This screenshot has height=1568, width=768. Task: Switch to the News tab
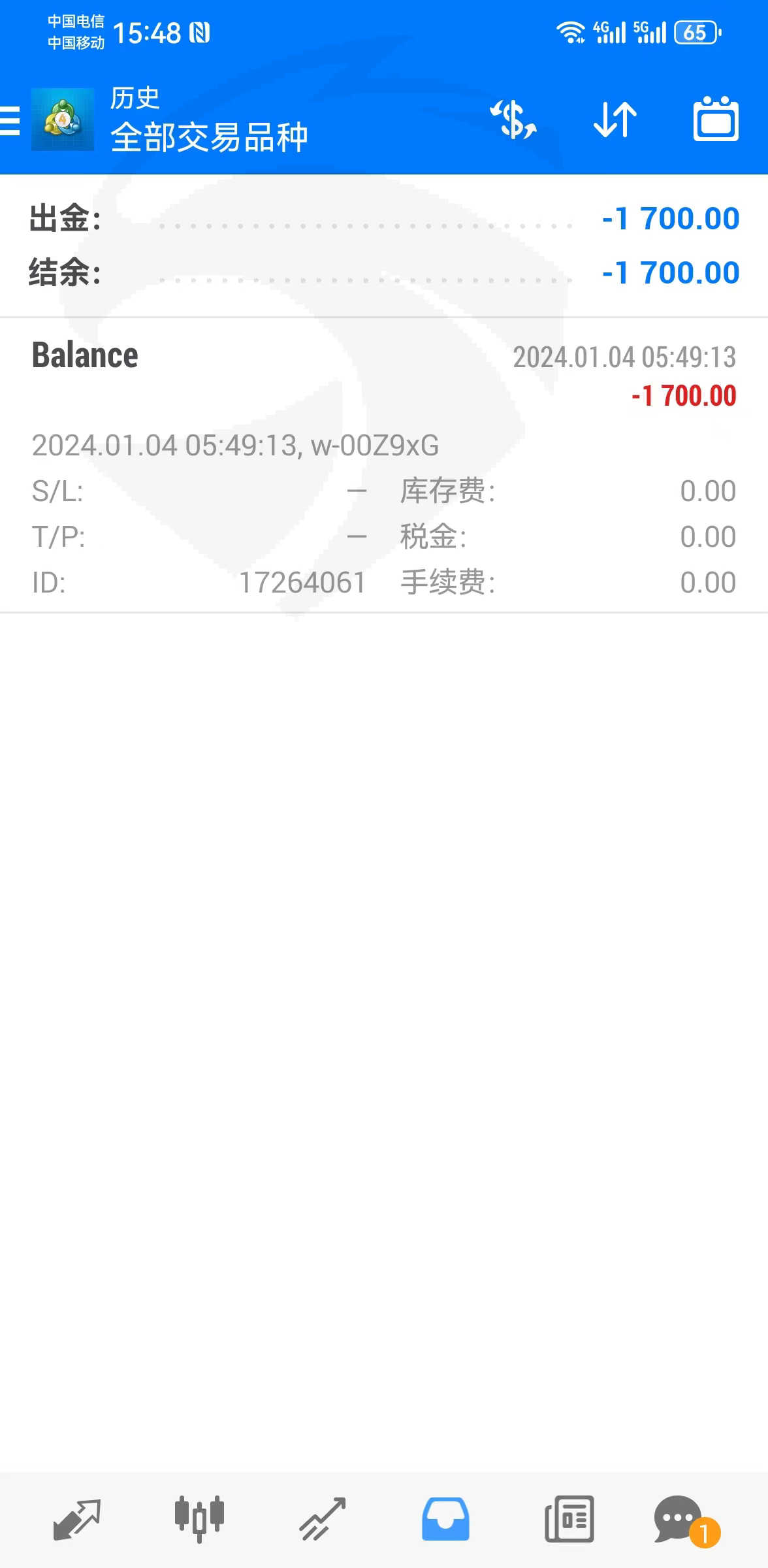click(x=569, y=1519)
